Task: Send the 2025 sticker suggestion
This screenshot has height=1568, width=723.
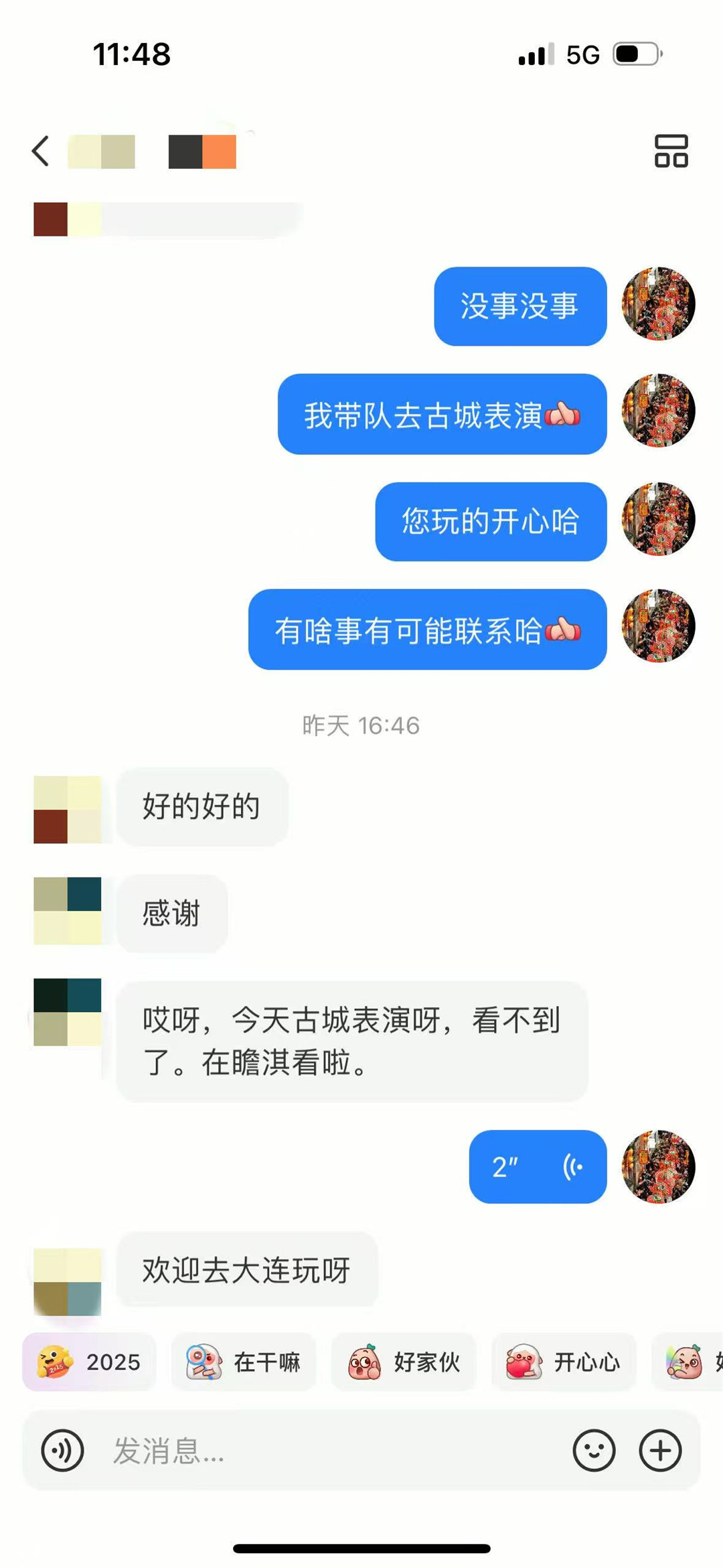Action: (90, 1362)
